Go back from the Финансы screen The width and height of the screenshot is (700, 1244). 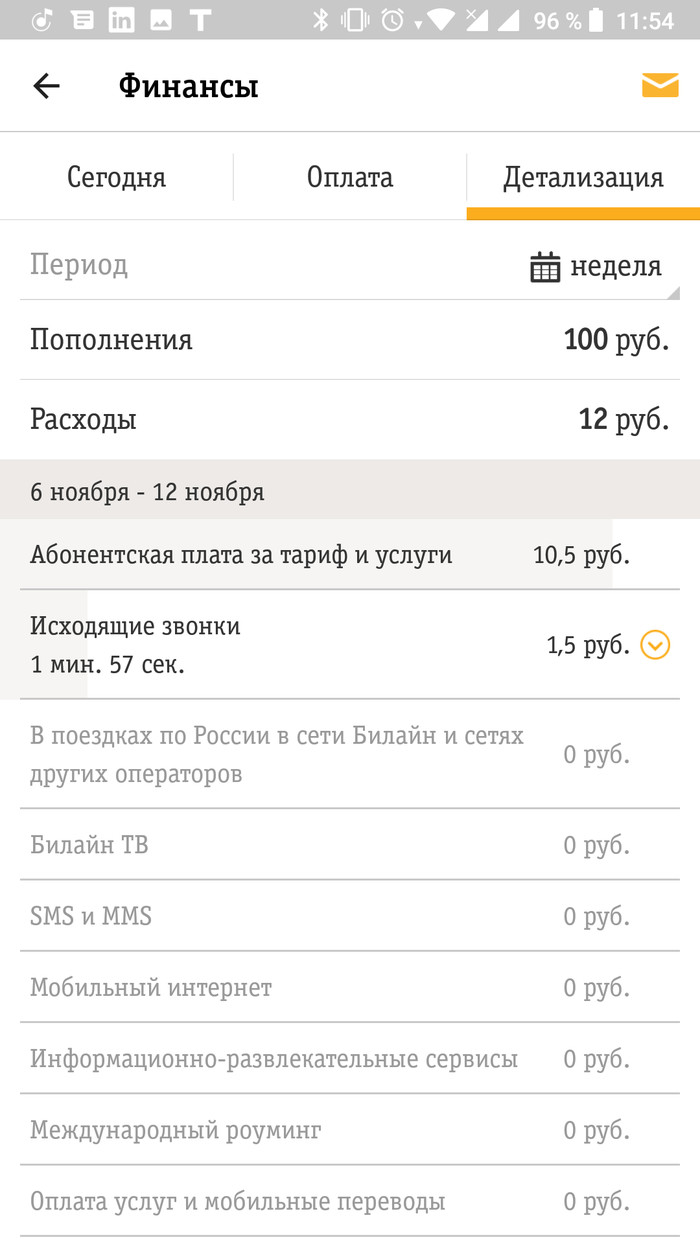click(x=47, y=86)
